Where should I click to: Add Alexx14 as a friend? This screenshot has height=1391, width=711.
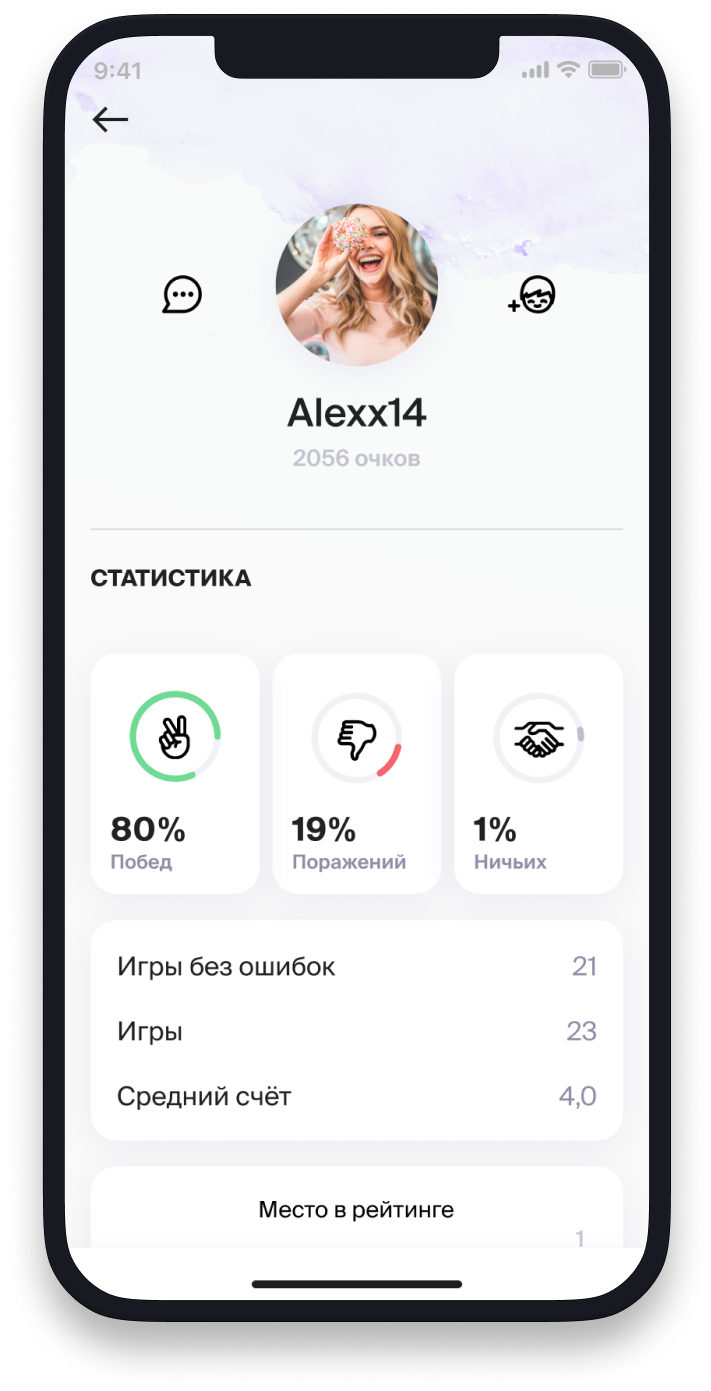click(532, 295)
